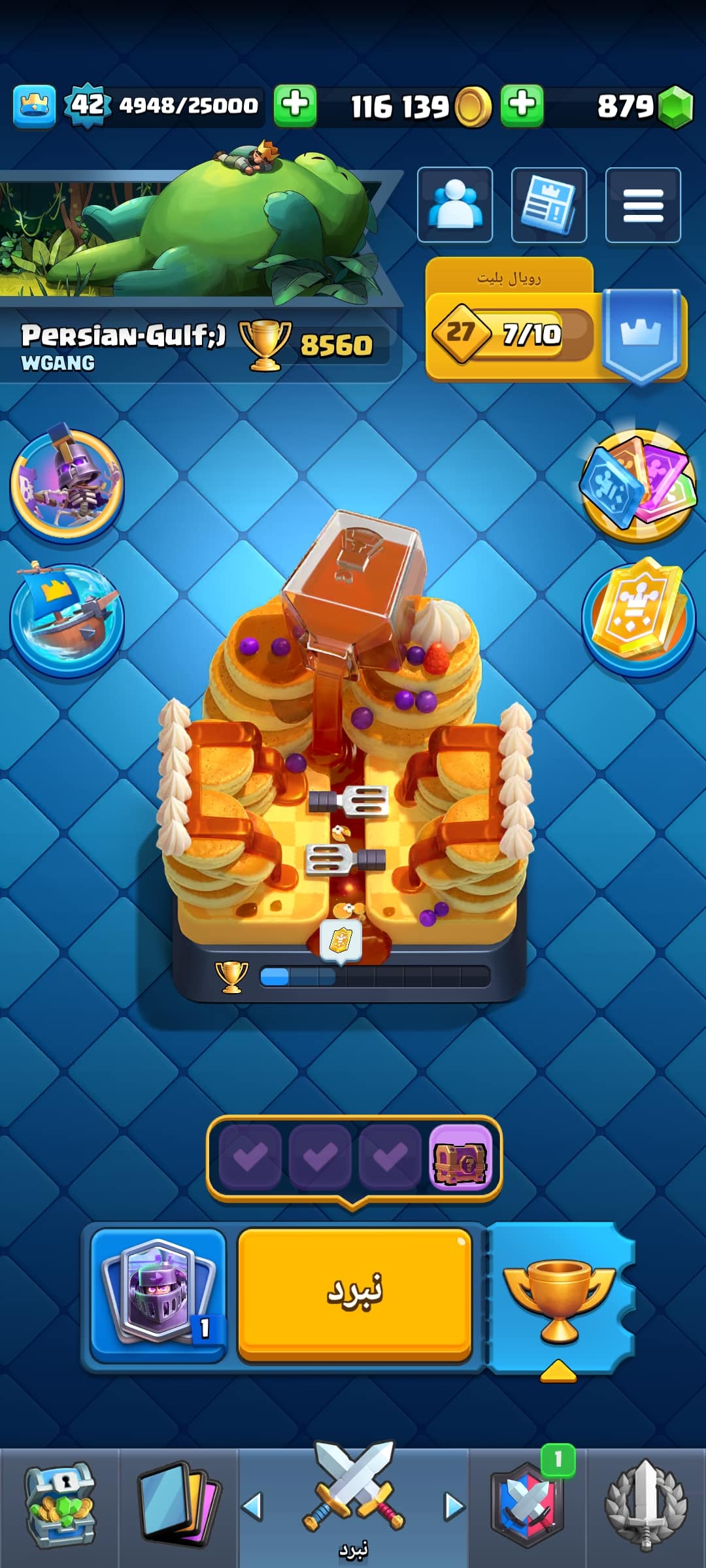Tap the yellow نبرد battle button

pyautogui.click(x=354, y=1294)
